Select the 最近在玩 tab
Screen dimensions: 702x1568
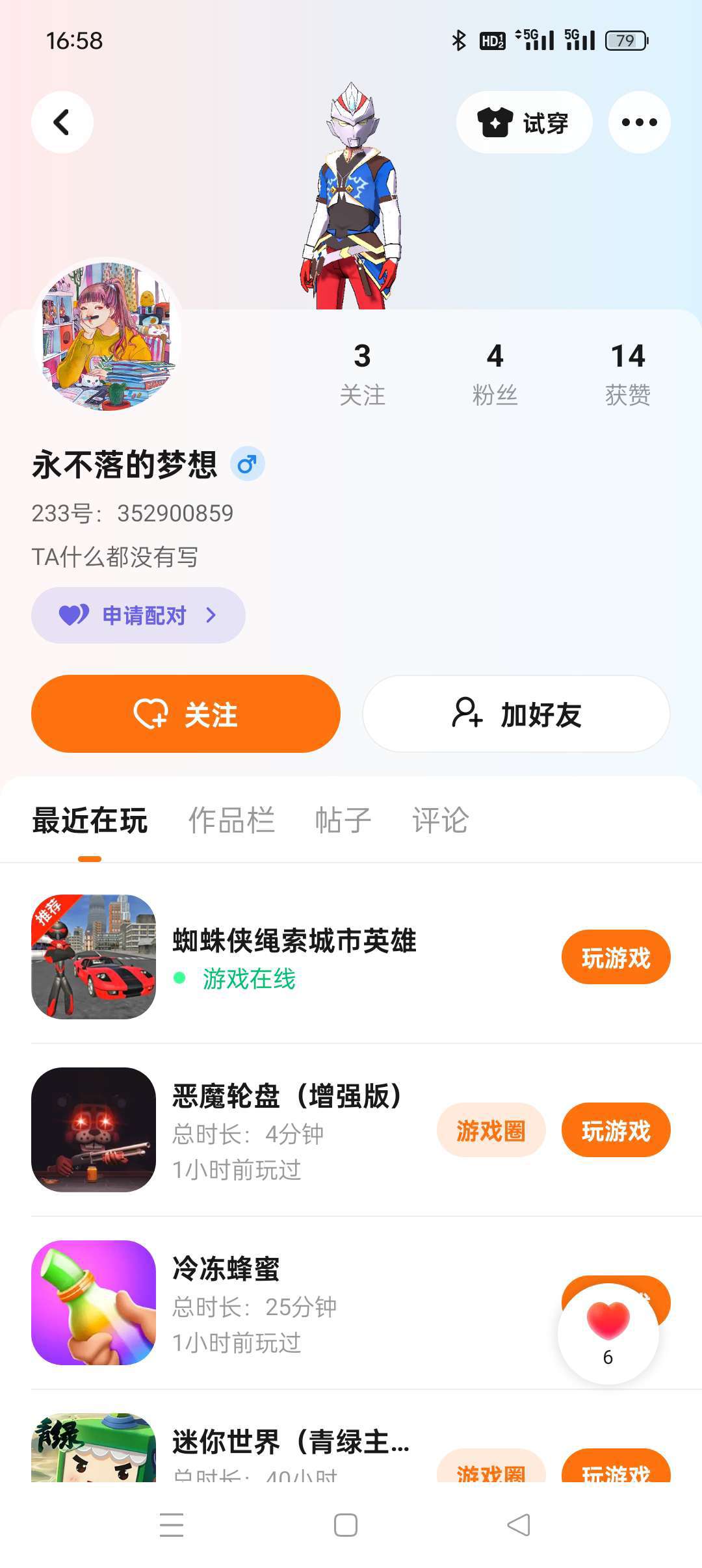tap(90, 820)
